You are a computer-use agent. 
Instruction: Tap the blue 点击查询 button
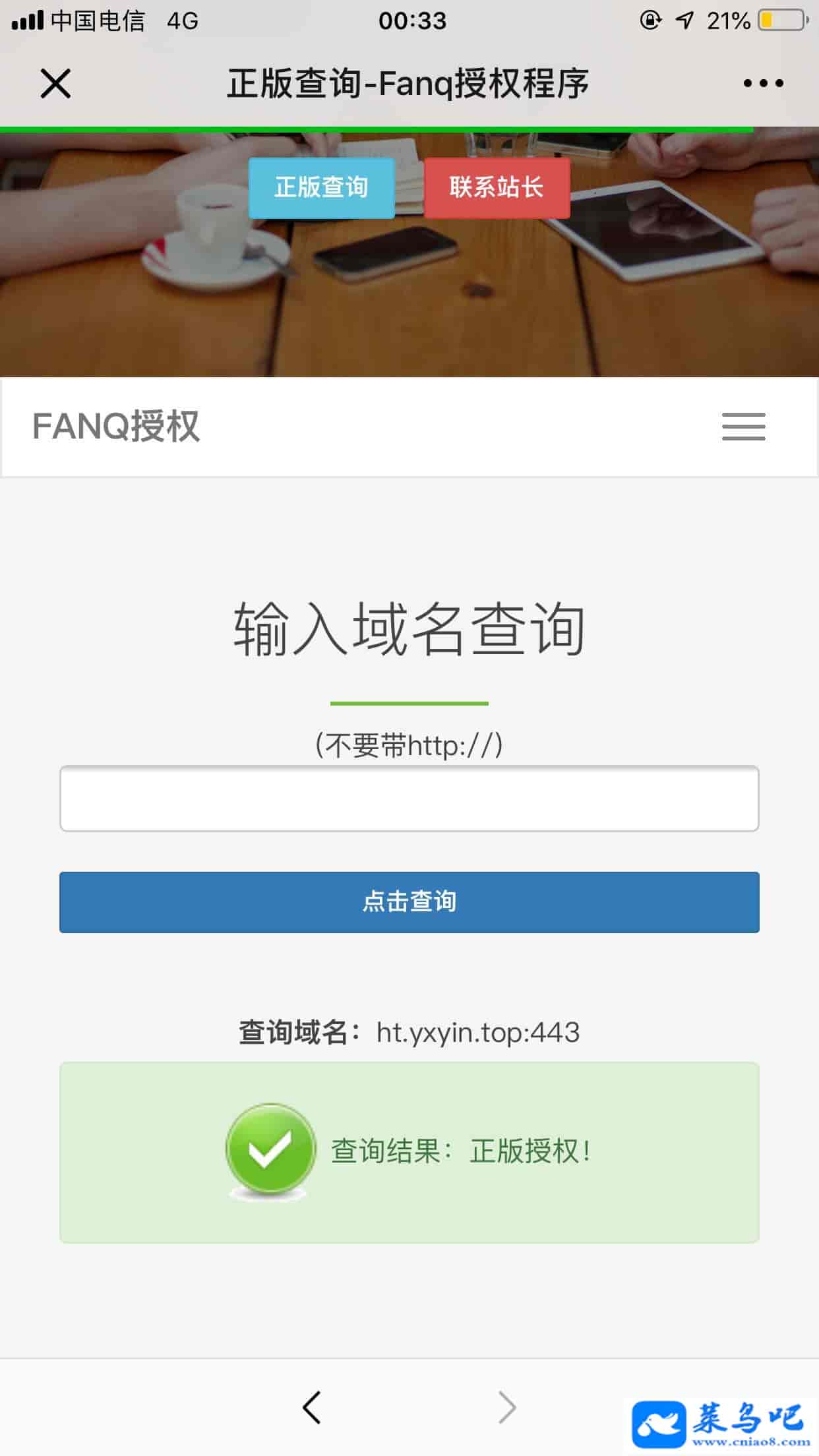(409, 902)
